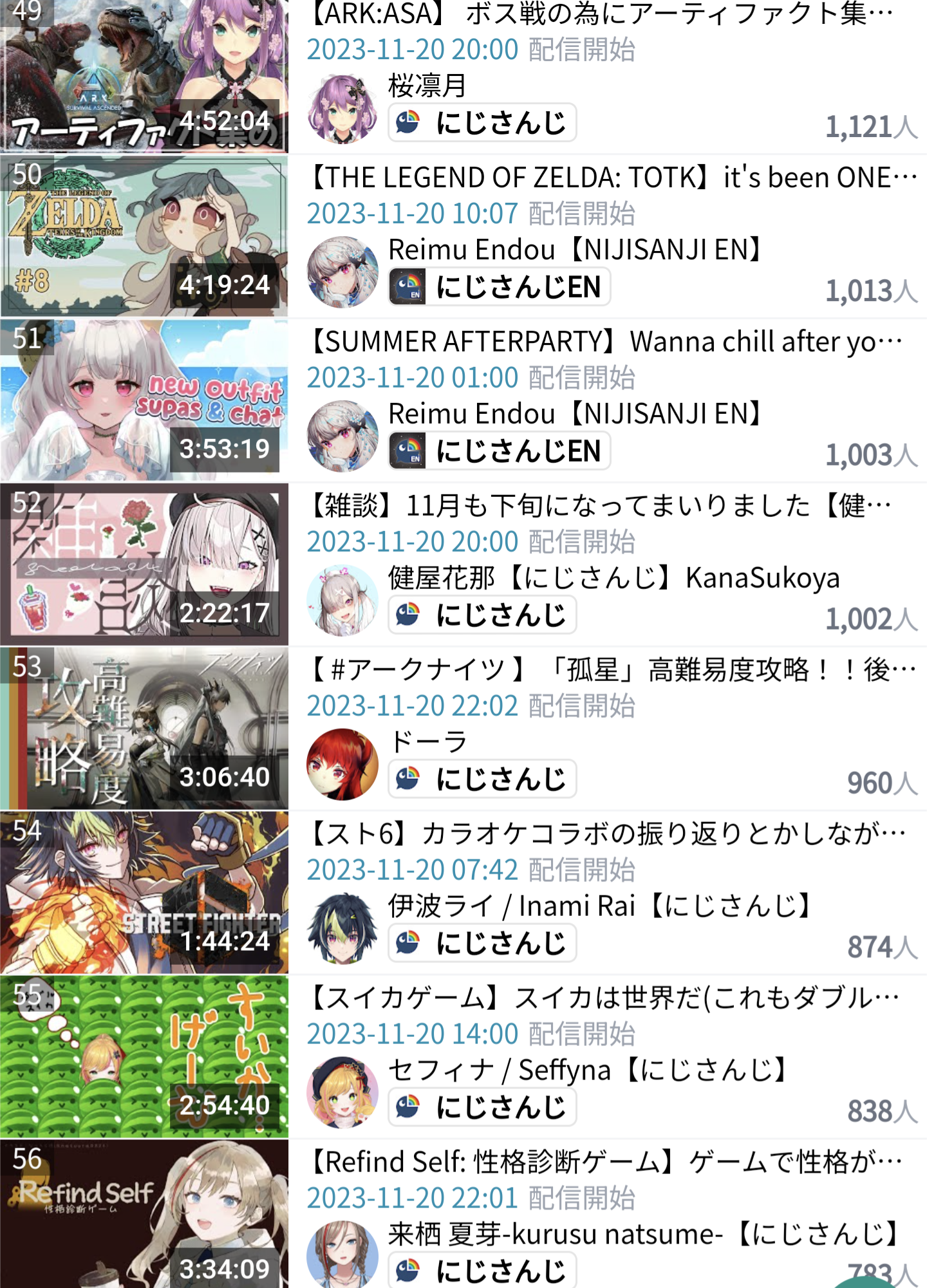Open the Zelda TOTK stream title link
This screenshot has height=1288, width=927.
(612, 178)
